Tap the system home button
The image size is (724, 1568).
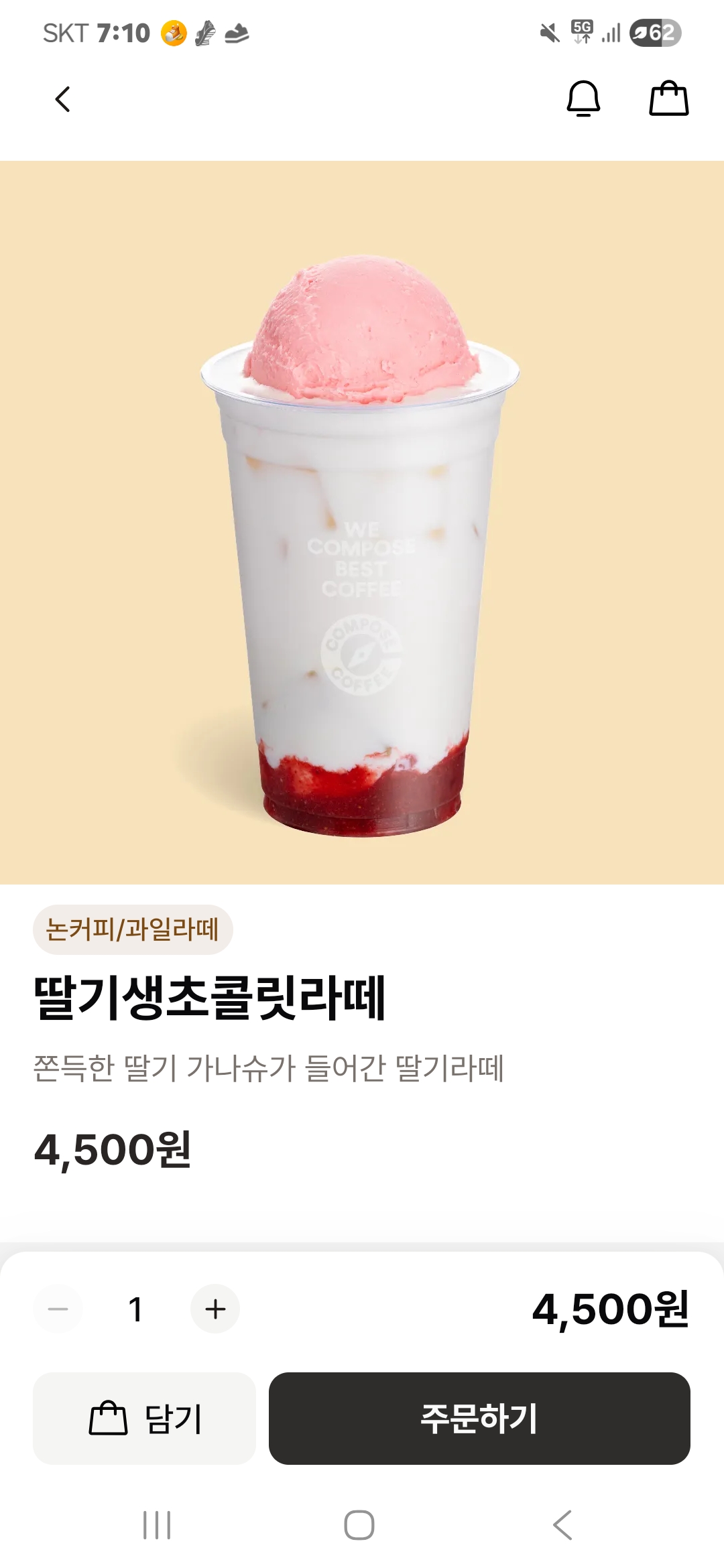click(x=359, y=1525)
